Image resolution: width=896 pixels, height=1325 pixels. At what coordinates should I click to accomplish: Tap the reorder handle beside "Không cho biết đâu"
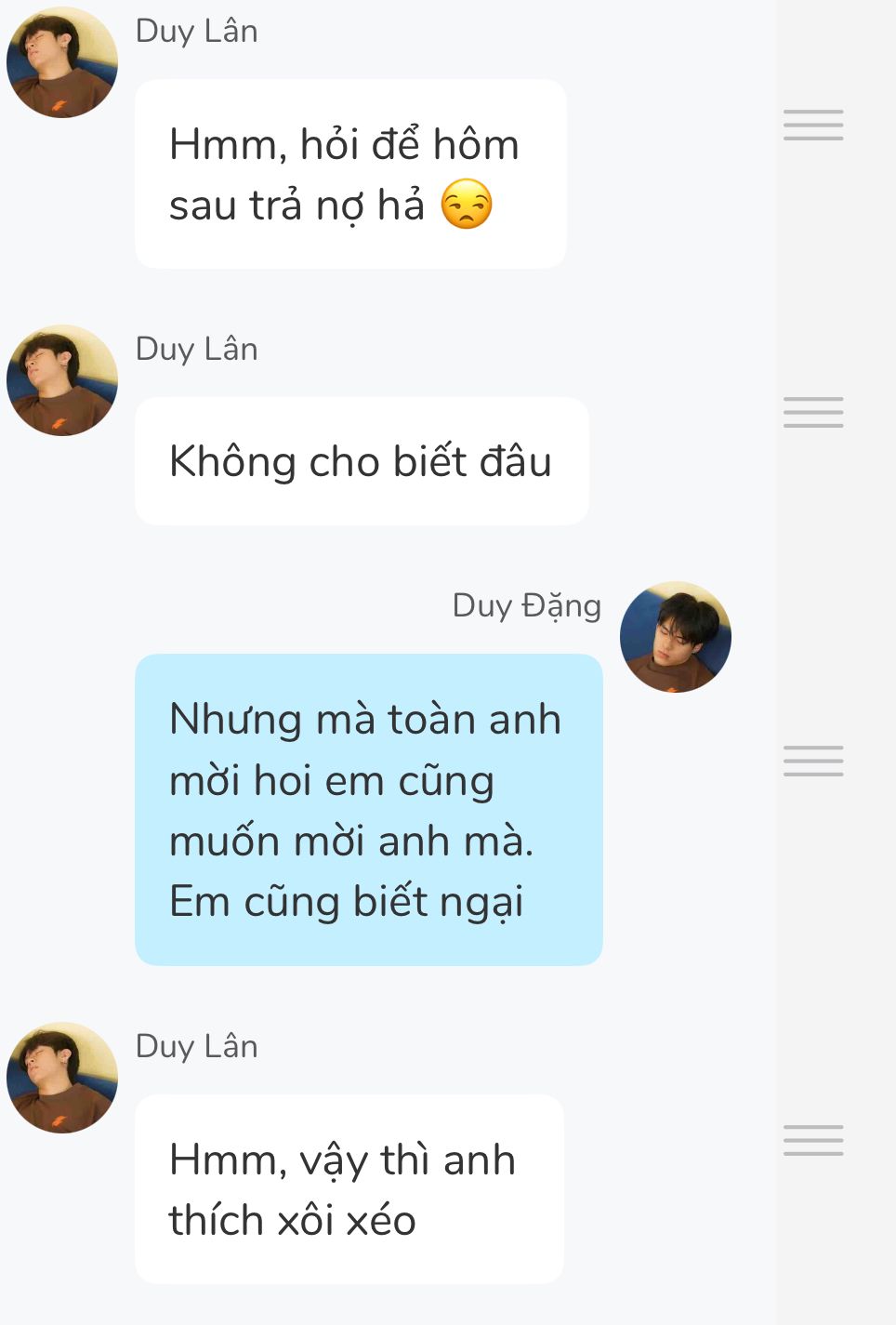point(812,412)
